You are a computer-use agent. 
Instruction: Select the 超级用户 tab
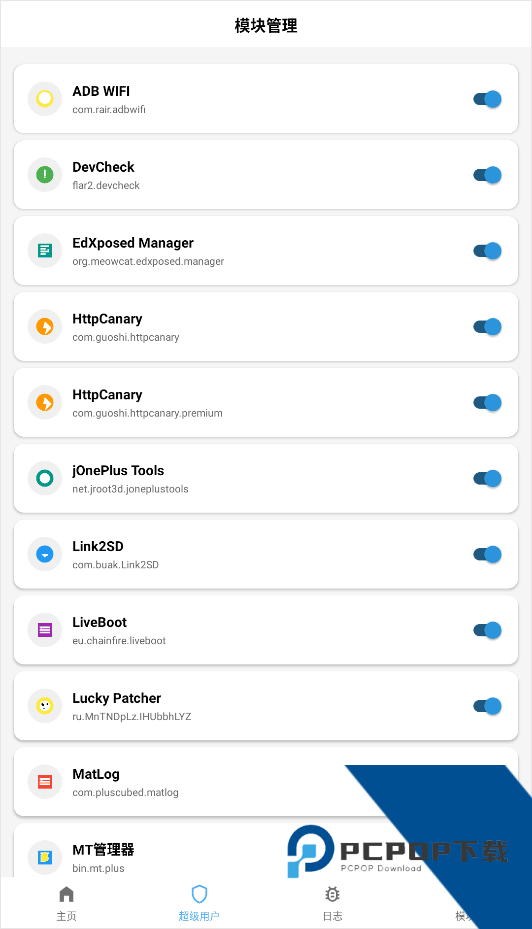(199, 904)
